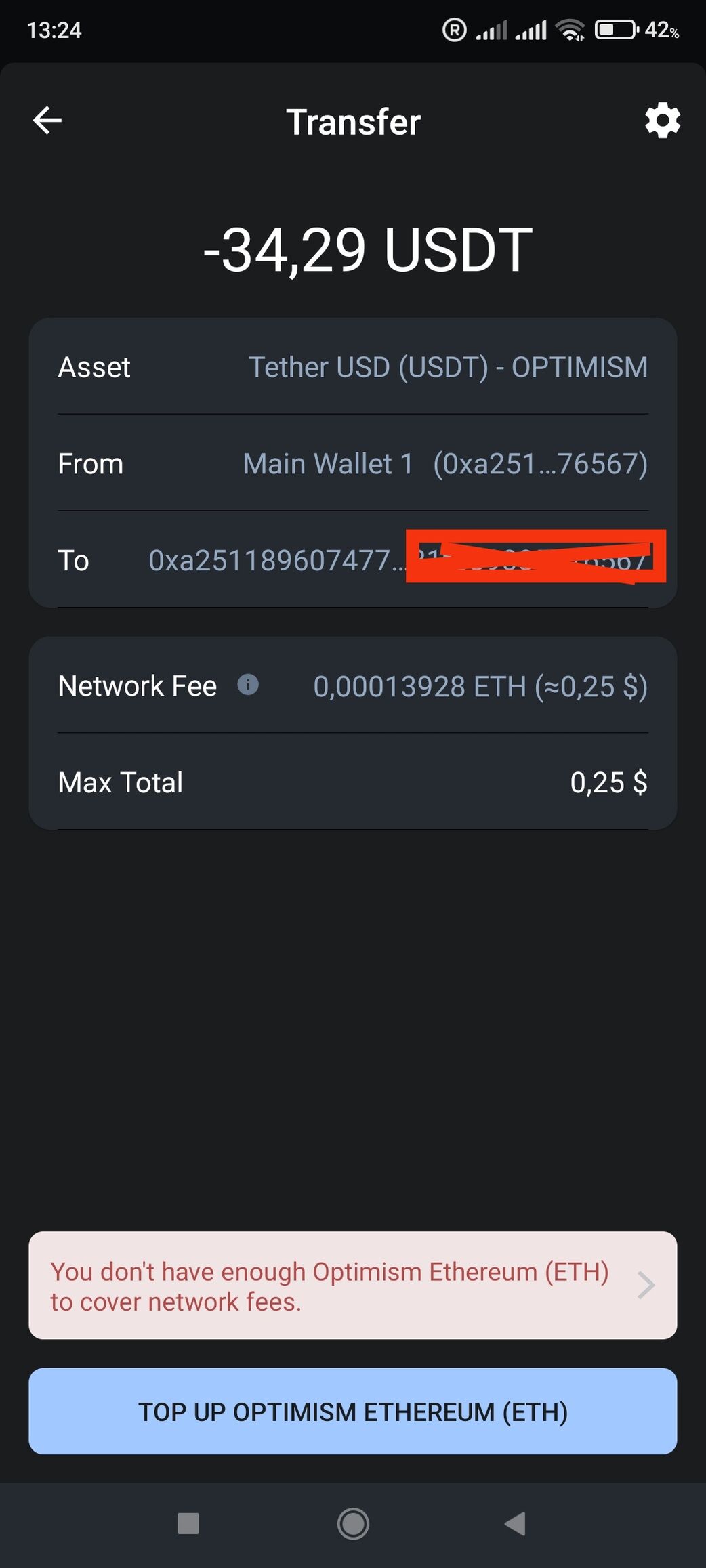
Task: Open the insufficient ETH network fees warning
Action: point(352,1285)
